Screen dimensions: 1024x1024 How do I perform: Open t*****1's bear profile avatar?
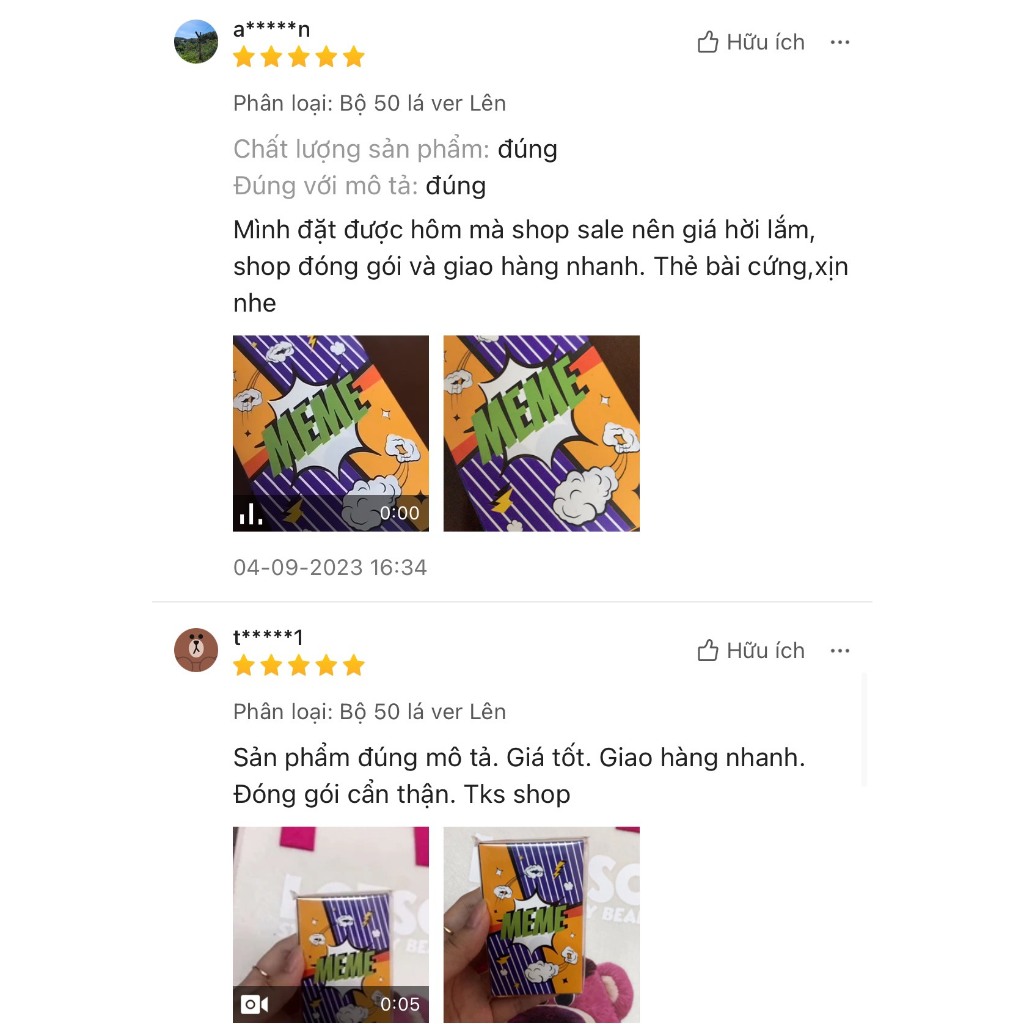tap(196, 650)
